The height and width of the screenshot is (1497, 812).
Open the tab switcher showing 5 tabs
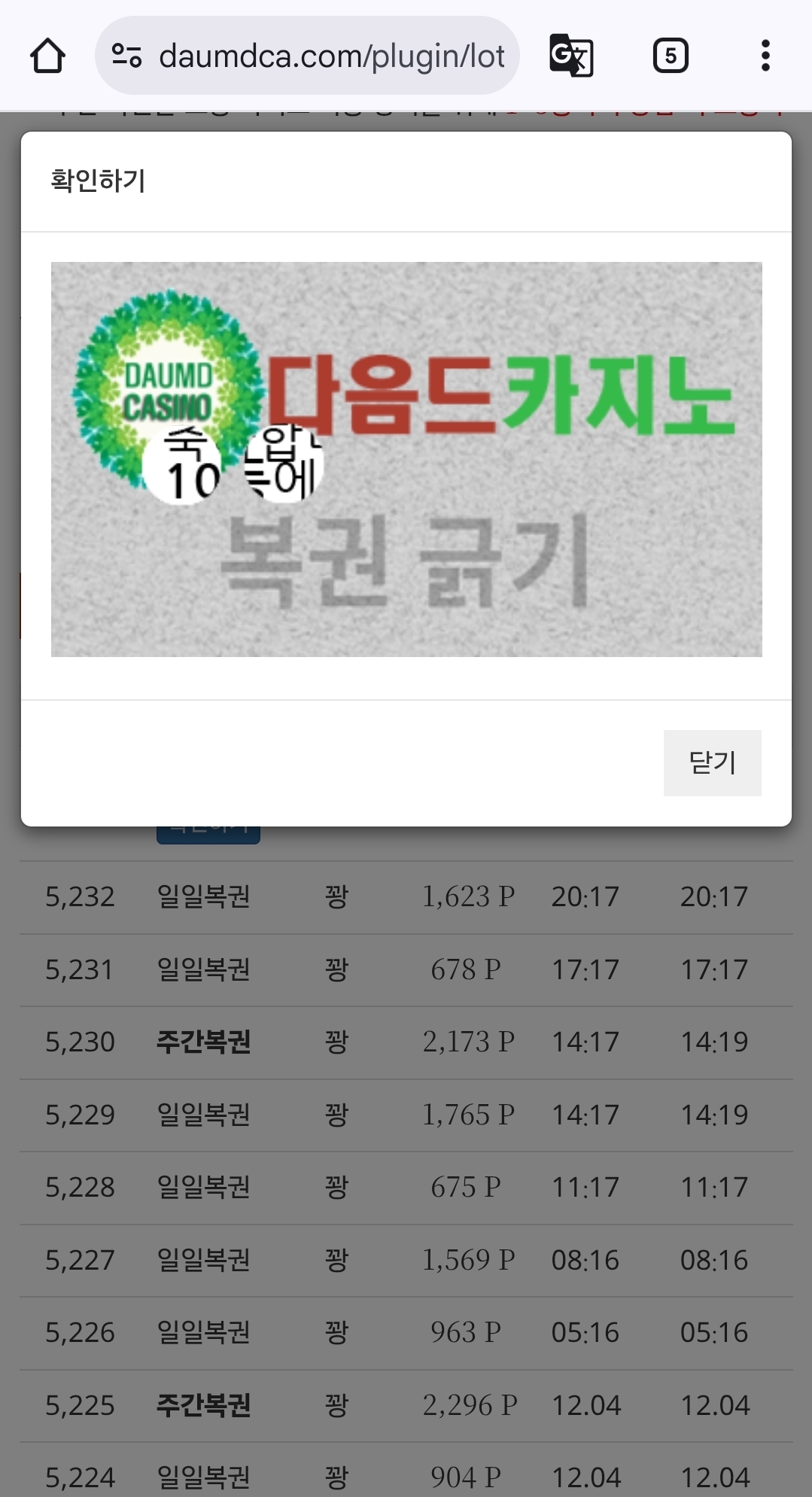[x=670, y=56]
